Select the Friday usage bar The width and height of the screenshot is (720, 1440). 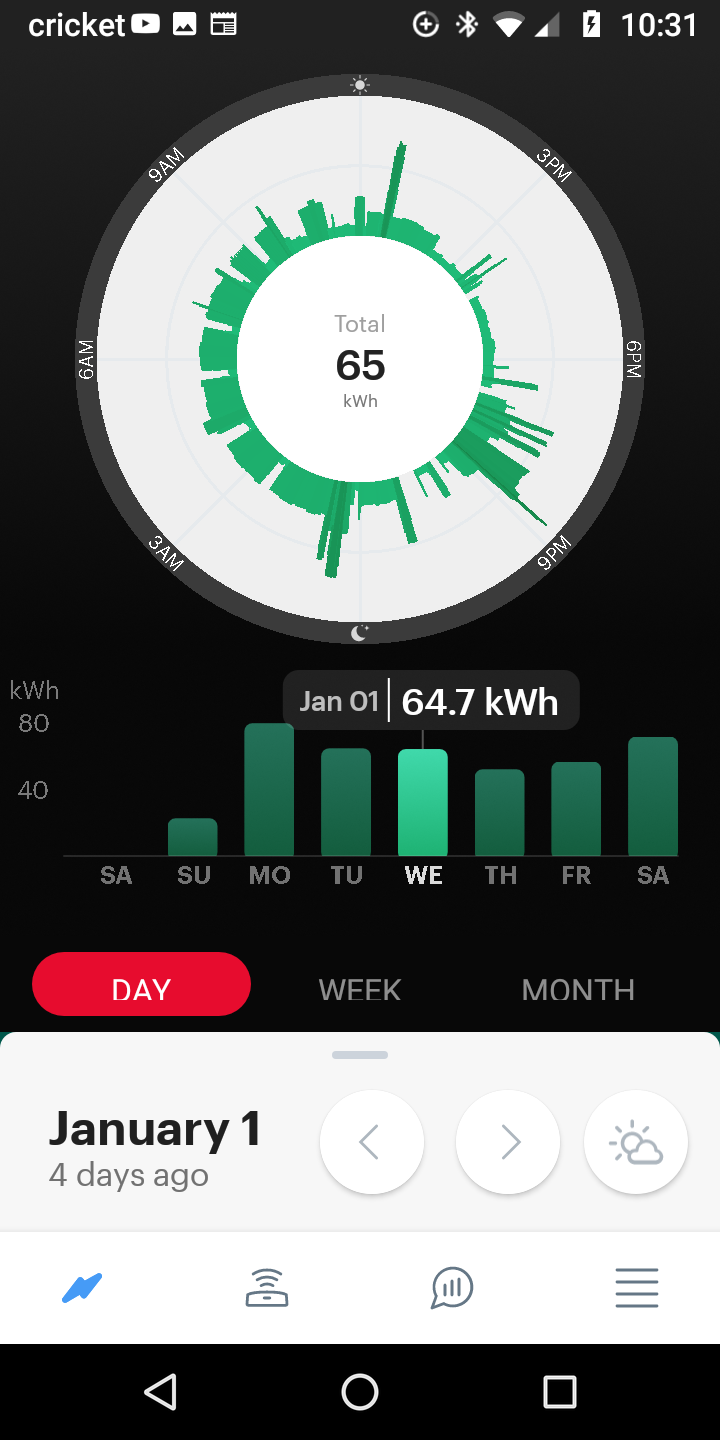576,809
